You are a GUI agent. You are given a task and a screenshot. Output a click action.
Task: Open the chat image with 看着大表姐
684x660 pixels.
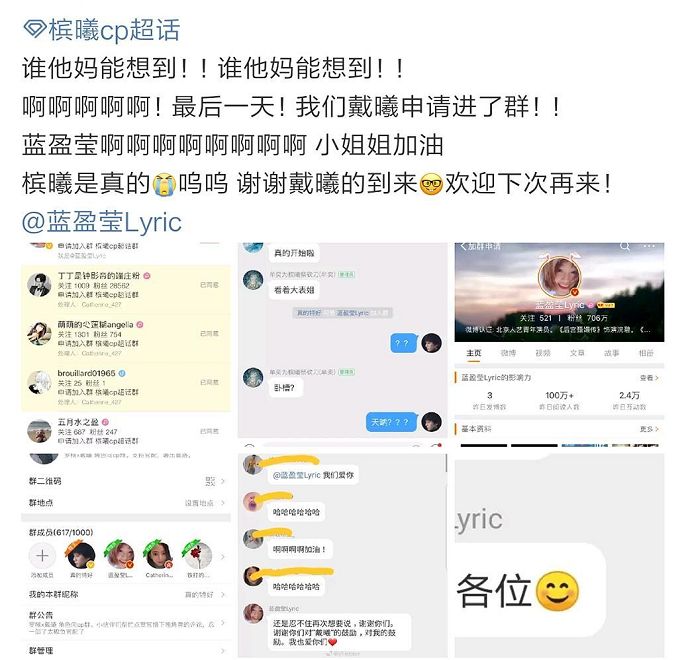342,340
